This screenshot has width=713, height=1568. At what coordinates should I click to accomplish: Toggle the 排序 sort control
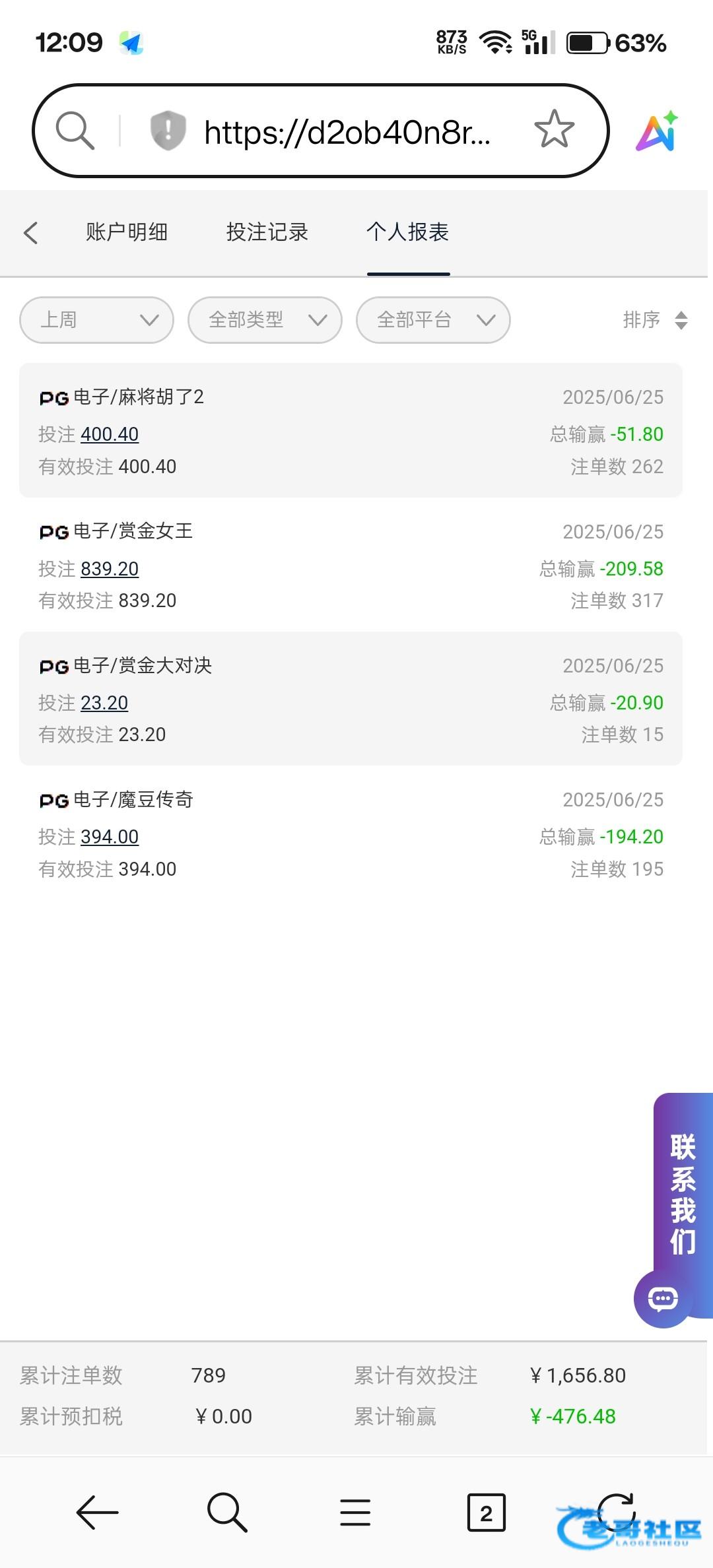click(x=656, y=320)
